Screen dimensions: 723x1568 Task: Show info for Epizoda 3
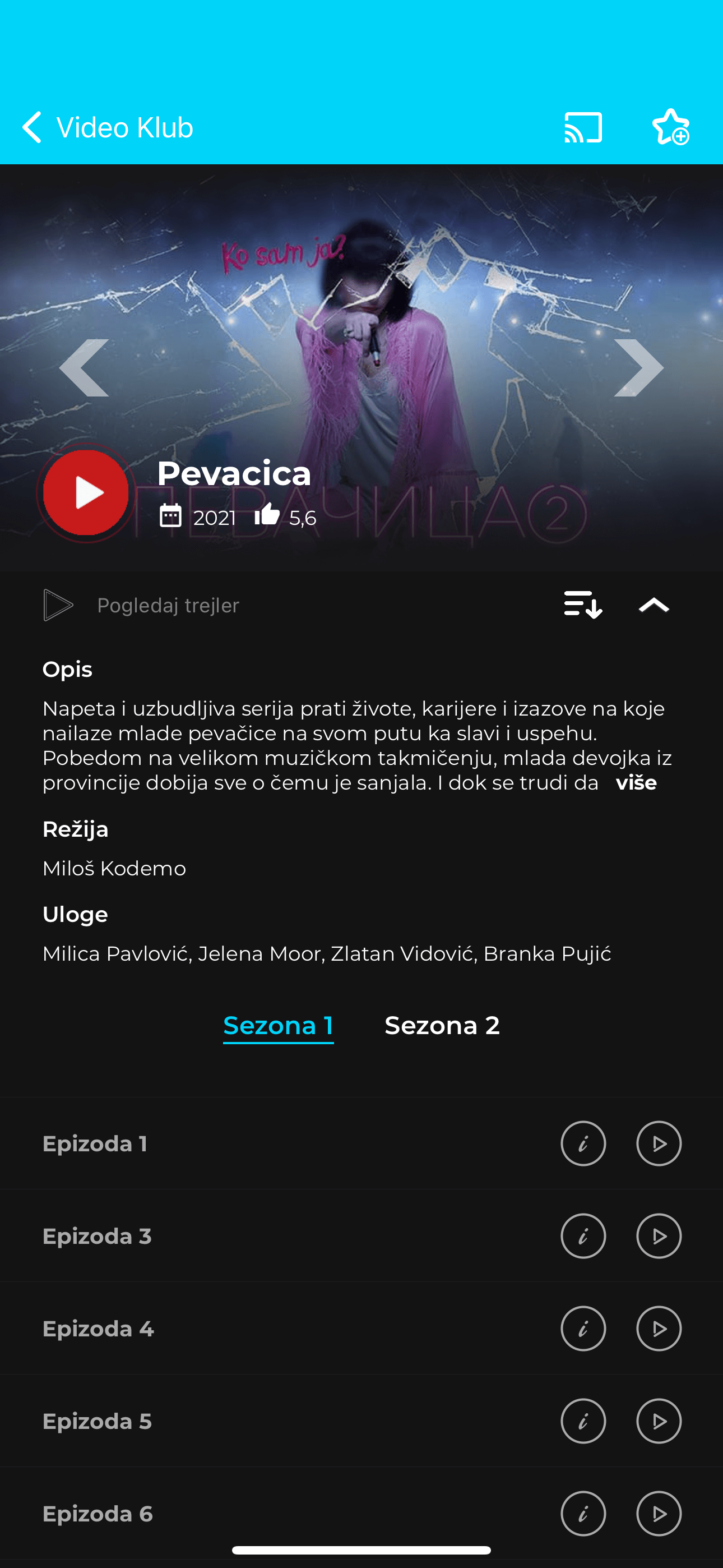pos(583,1236)
